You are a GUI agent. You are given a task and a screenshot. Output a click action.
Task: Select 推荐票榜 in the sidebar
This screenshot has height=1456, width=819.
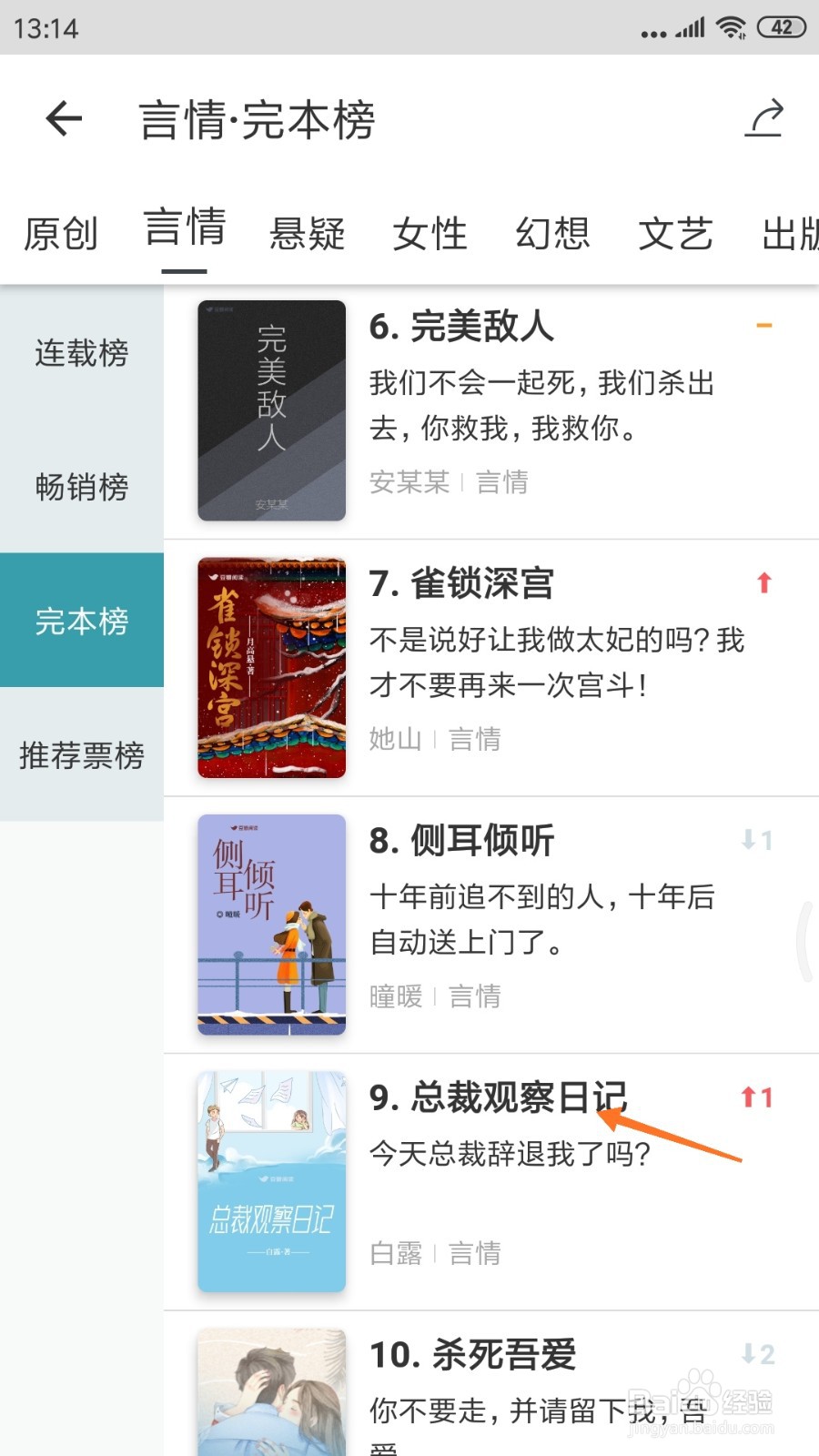82,754
